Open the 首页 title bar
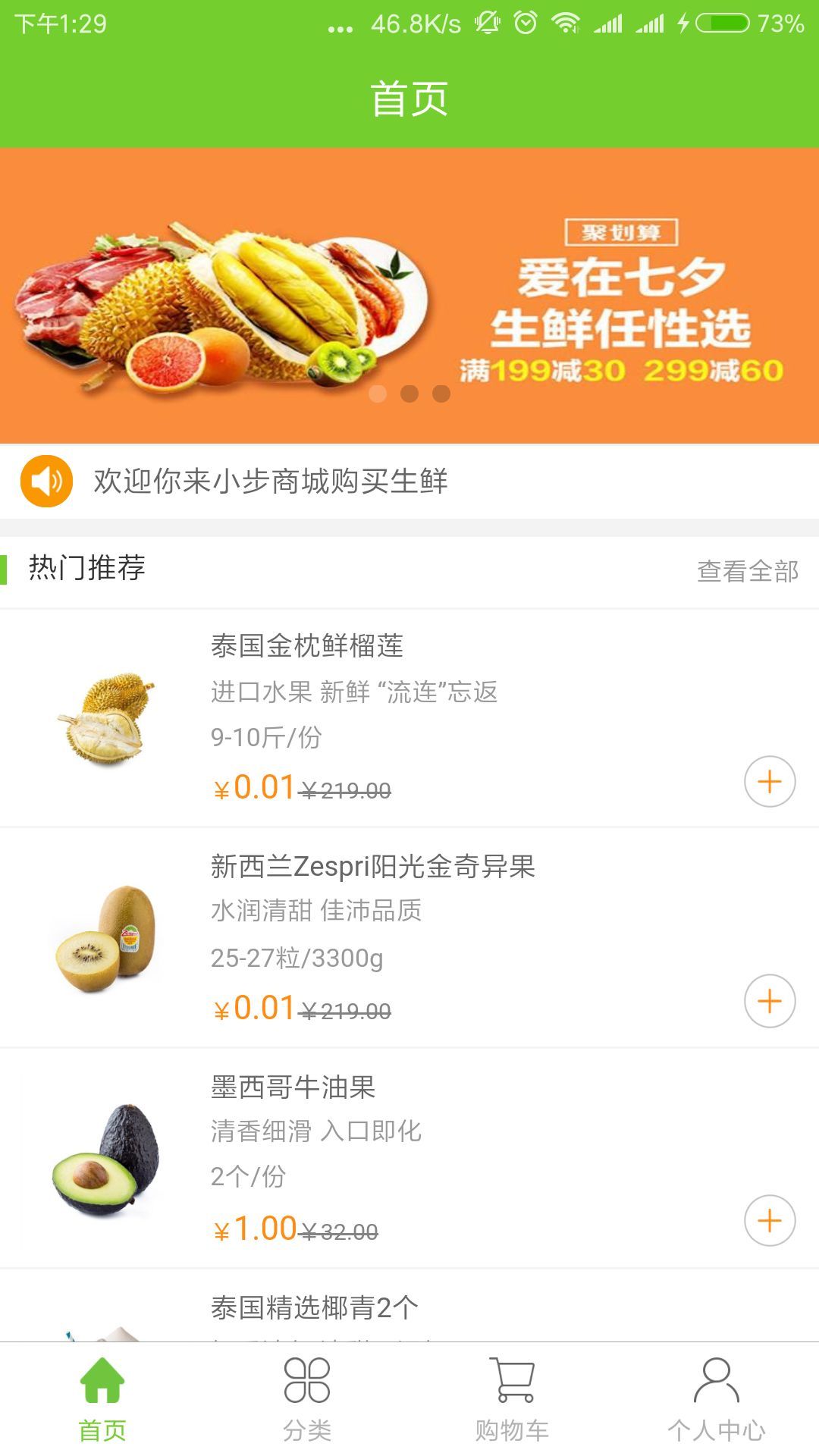The height and width of the screenshot is (1456, 819). tap(409, 97)
